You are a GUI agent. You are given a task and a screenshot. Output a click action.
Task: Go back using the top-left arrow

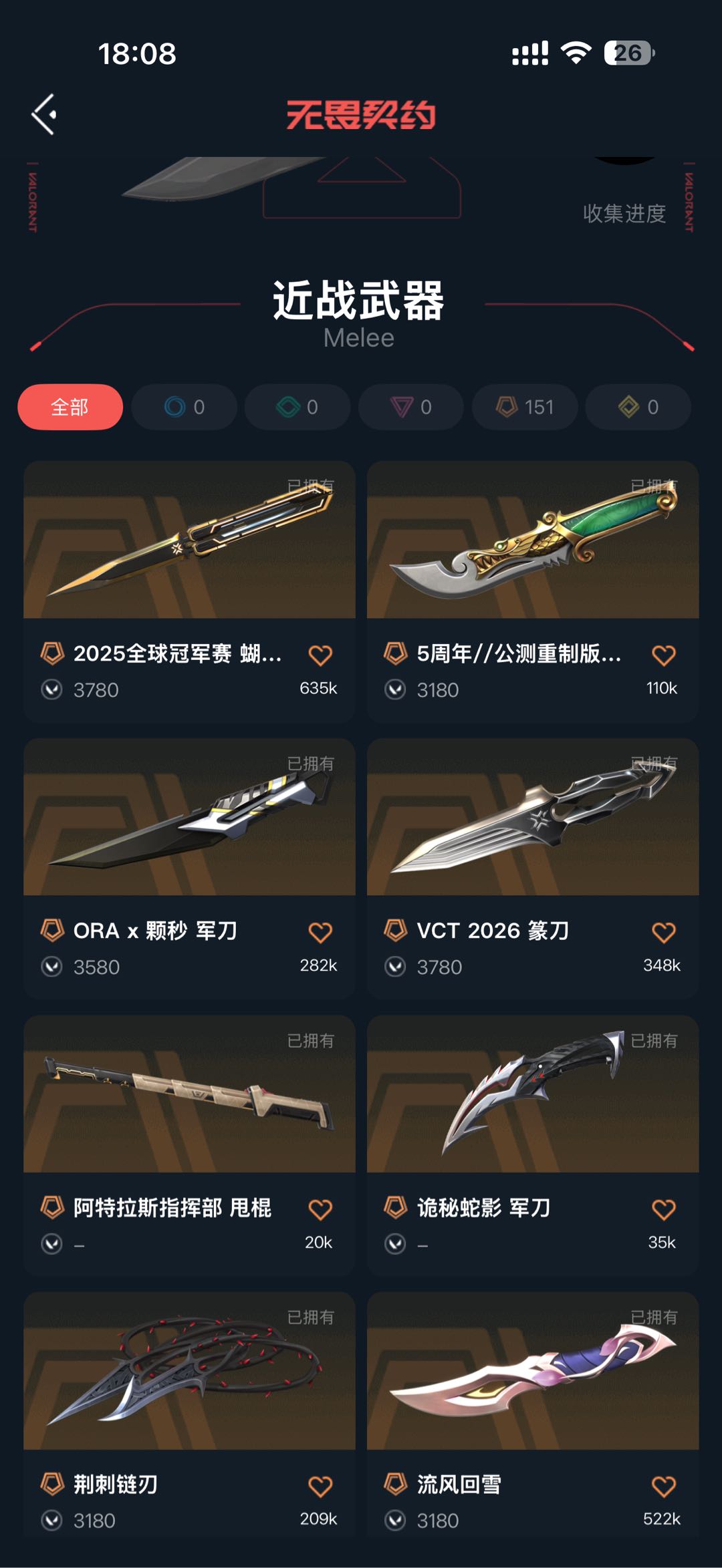[44, 114]
